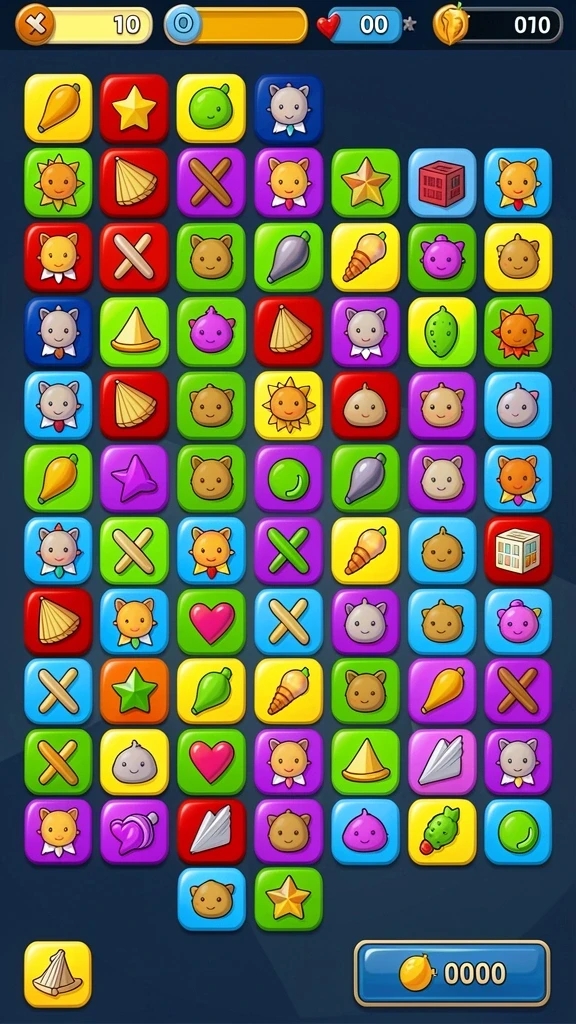Select the green cactus on yellow tile
The image size is (576, 1024).
[442, 832]
